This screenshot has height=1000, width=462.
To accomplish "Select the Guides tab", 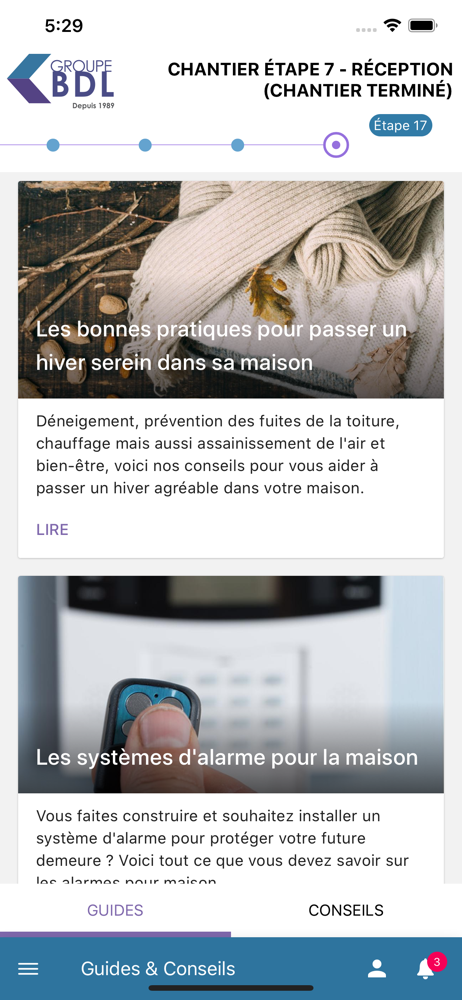I will click(116, 910).
